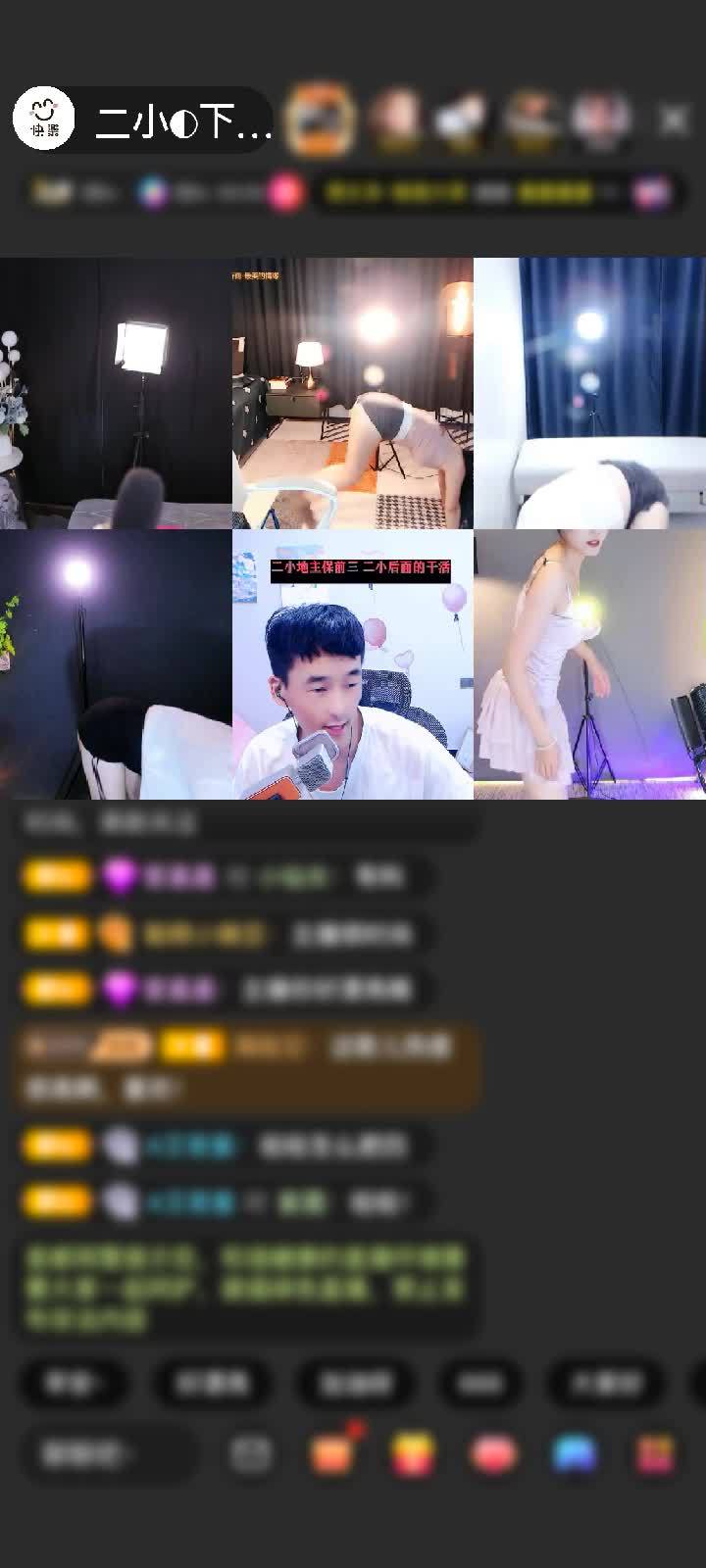Open the top-right guest video tile
This screenshot has height=1568, width=706.
[589, 393]
